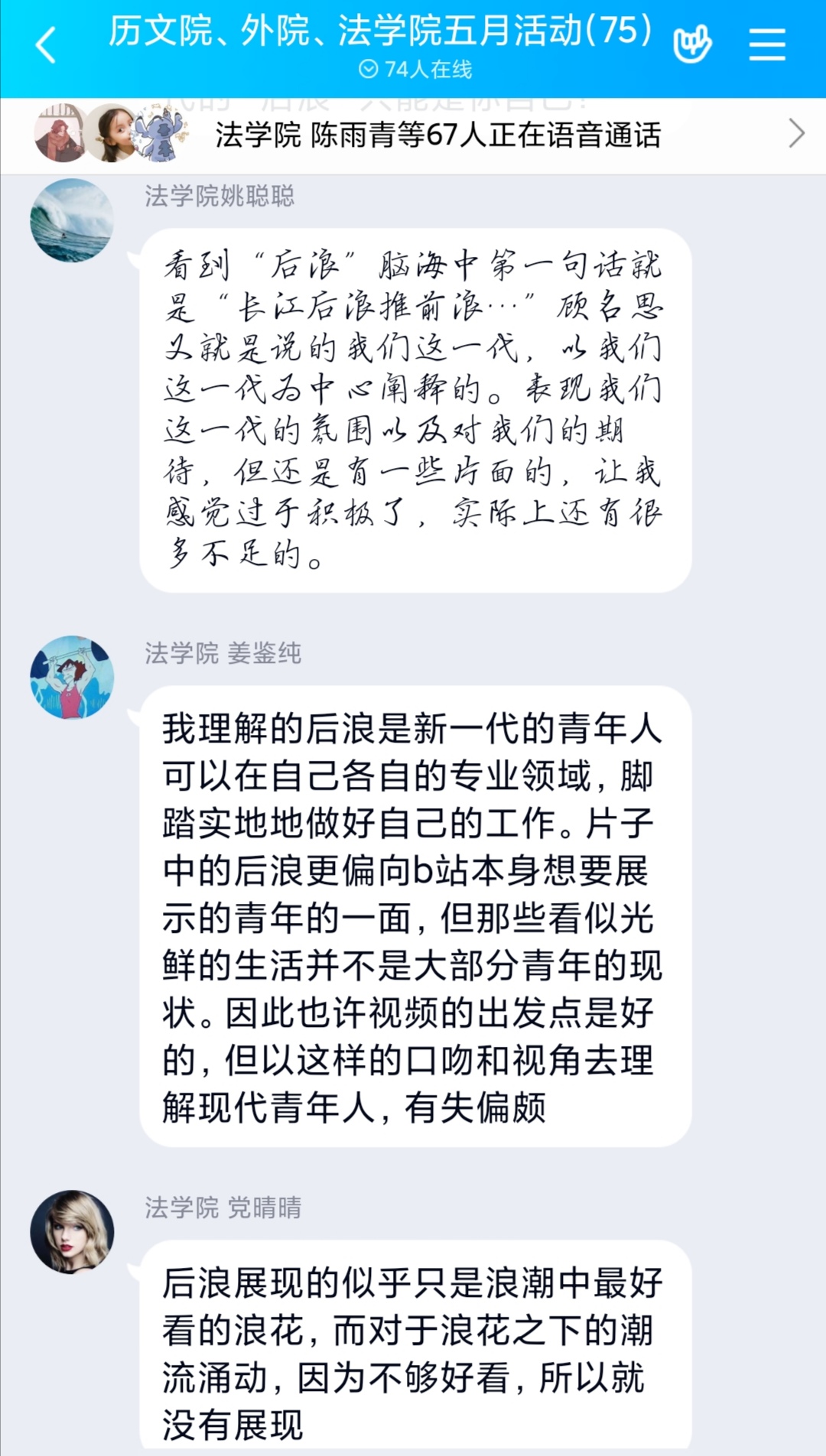Open 法学院 姜鉴纯's avatar profile

point(72,678)
